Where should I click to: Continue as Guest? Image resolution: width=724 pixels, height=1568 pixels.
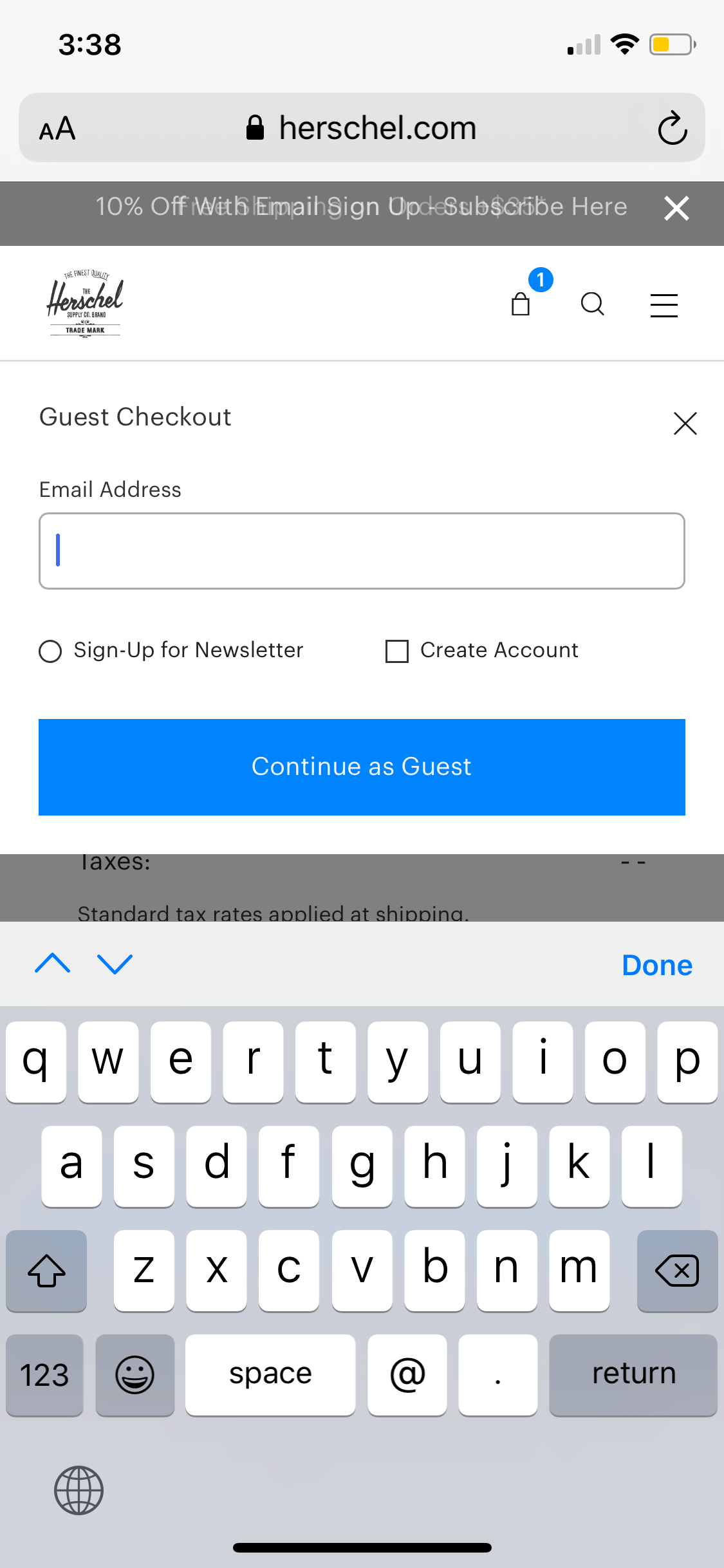click(362, 767)
